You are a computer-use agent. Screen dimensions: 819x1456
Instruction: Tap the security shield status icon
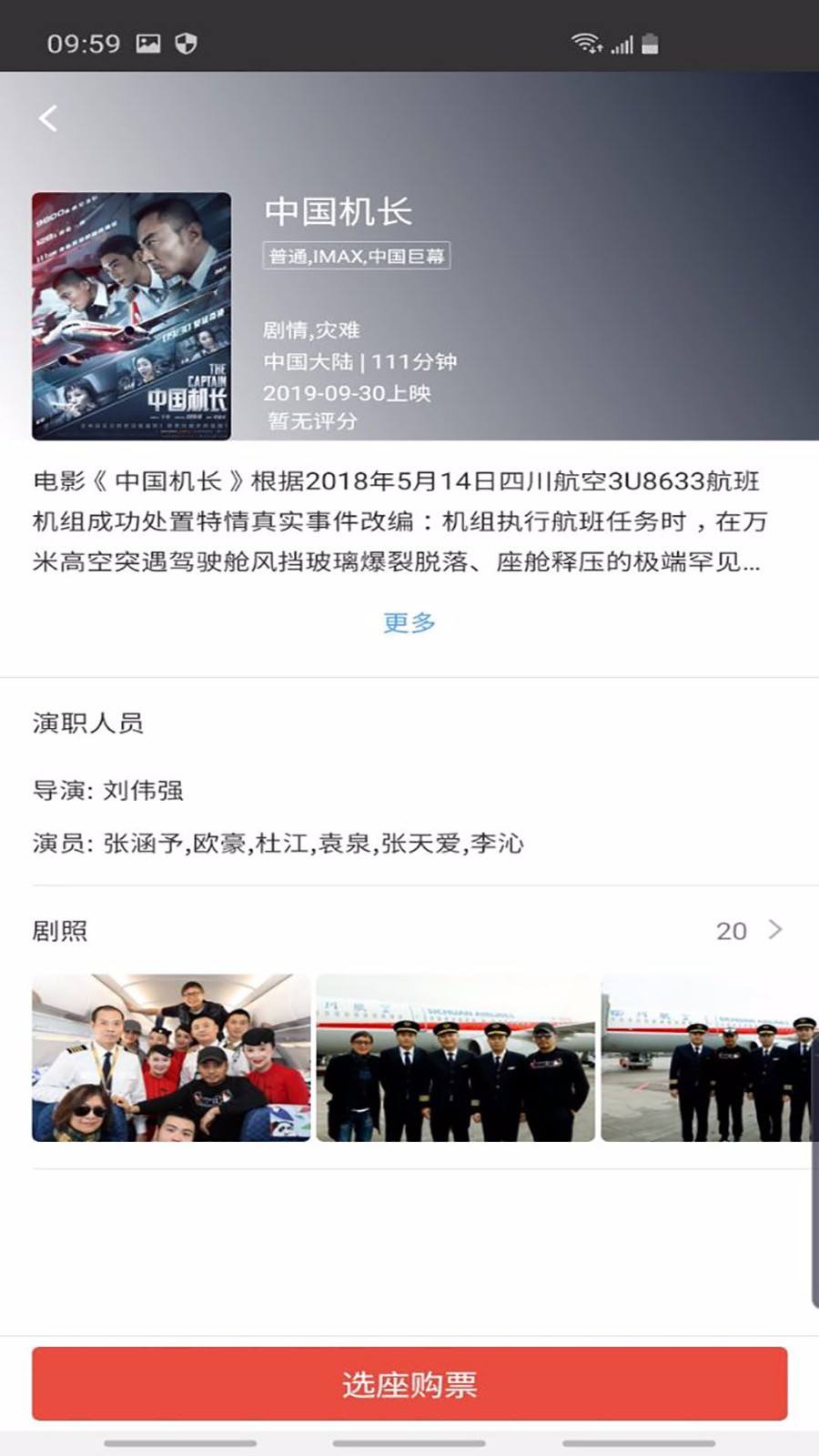[187, 41]
